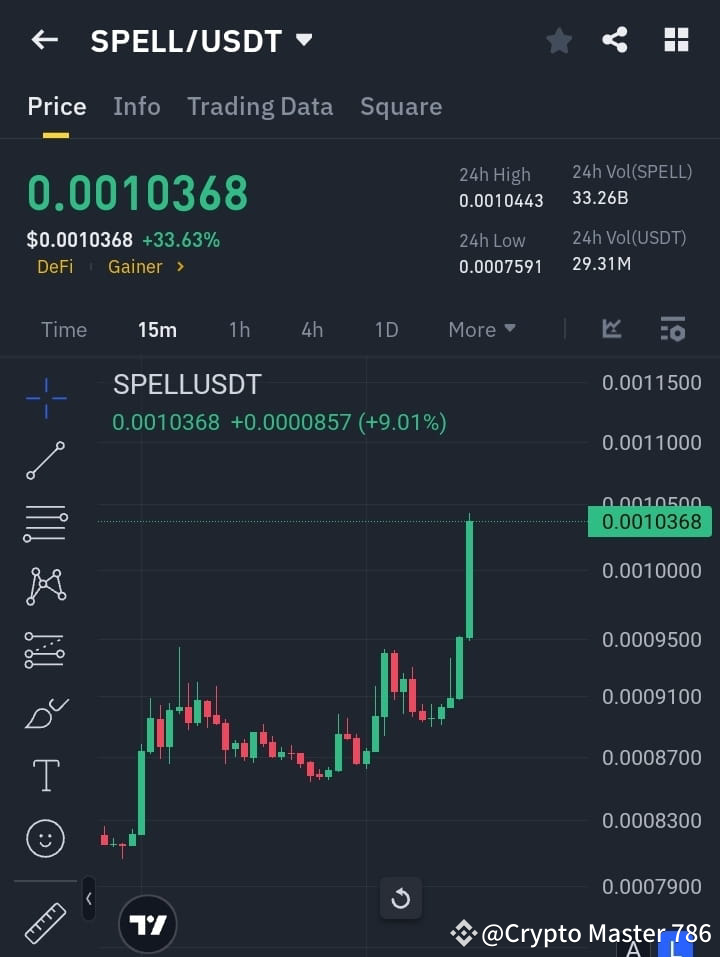Open the horizontal lines tool

pos(45,524)
